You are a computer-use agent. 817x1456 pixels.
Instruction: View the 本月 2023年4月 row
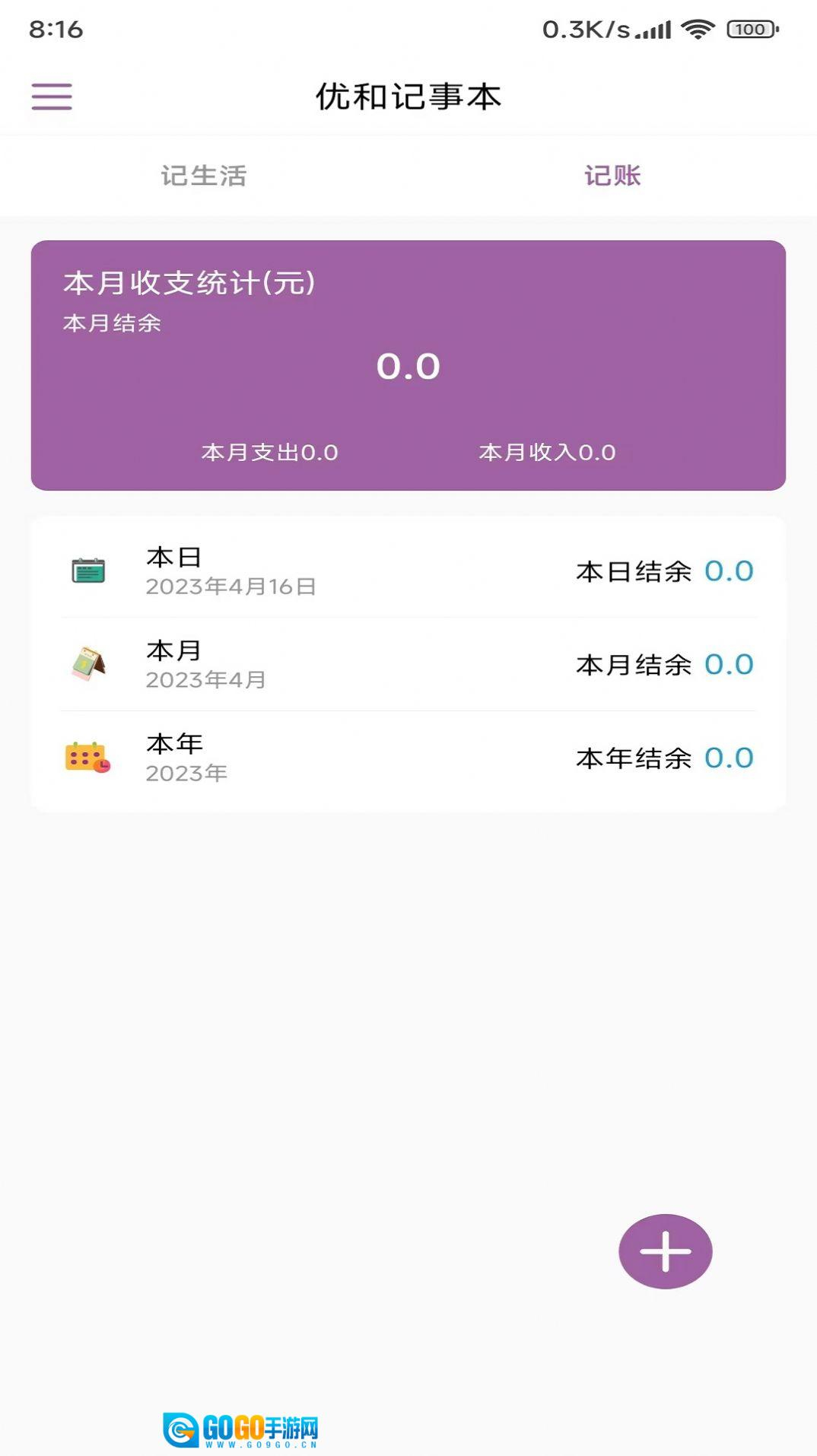[x=408, y=665]
